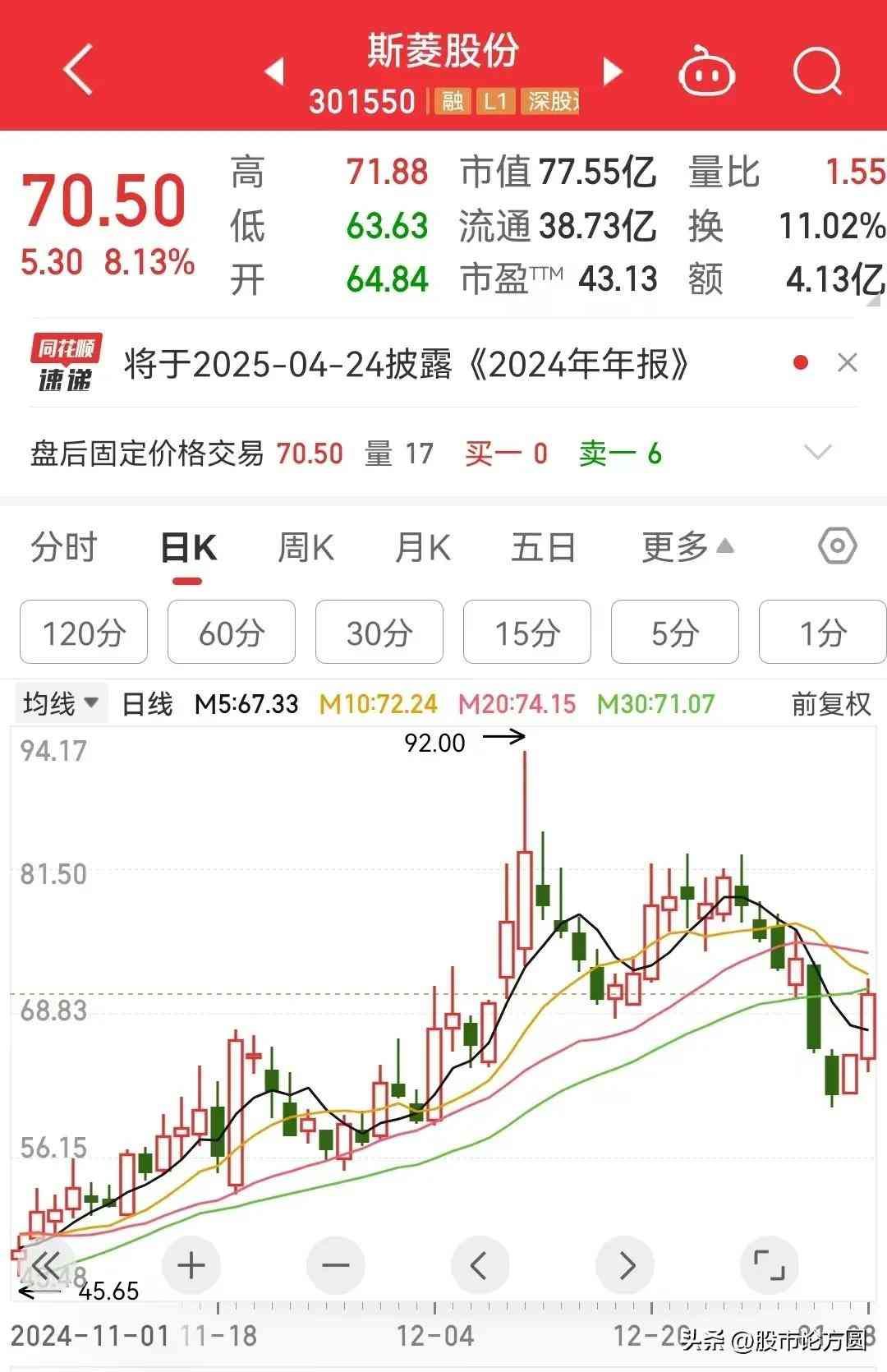Screen dimensions: 887x1372
Task: Select the 周K tab
Action: click(306, 548)
